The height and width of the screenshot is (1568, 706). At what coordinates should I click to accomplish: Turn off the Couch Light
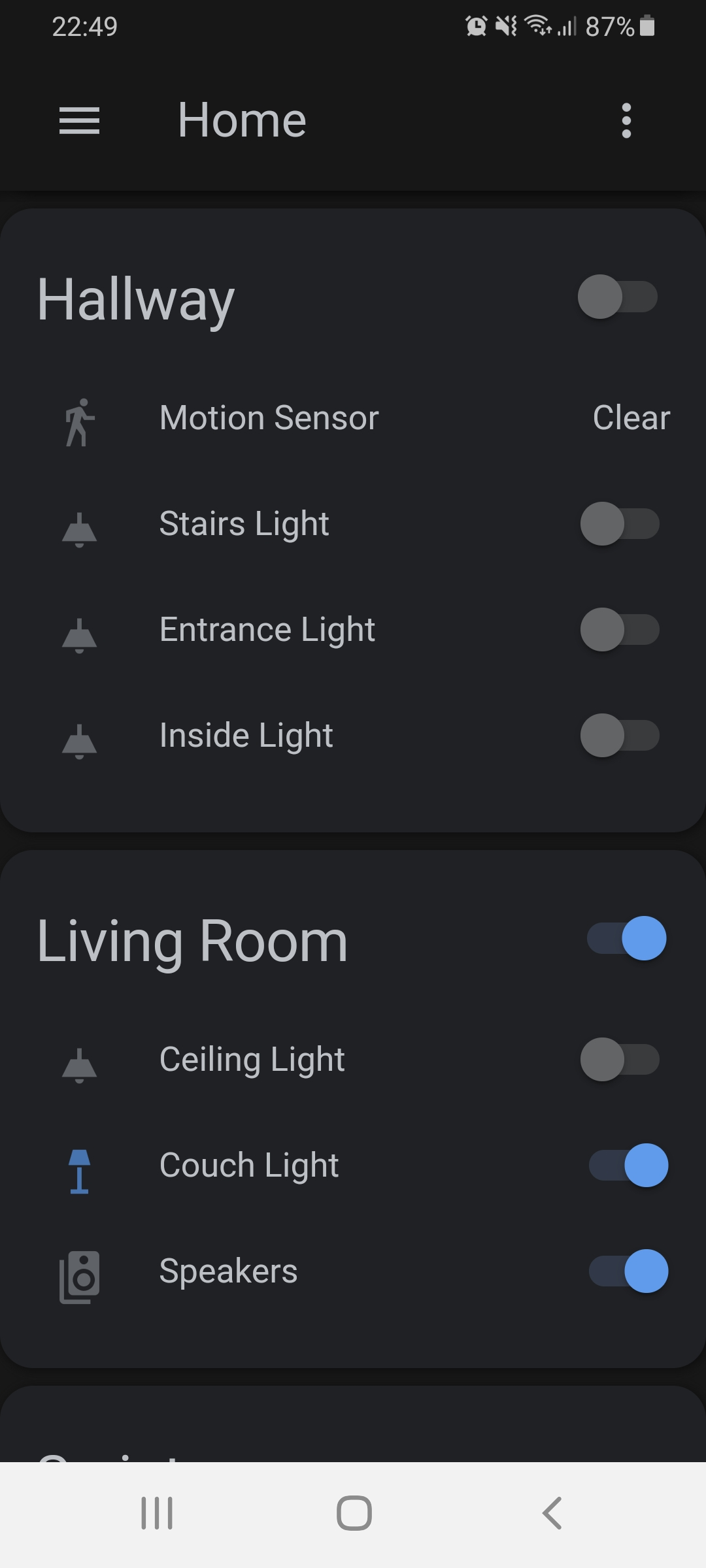628,1166
